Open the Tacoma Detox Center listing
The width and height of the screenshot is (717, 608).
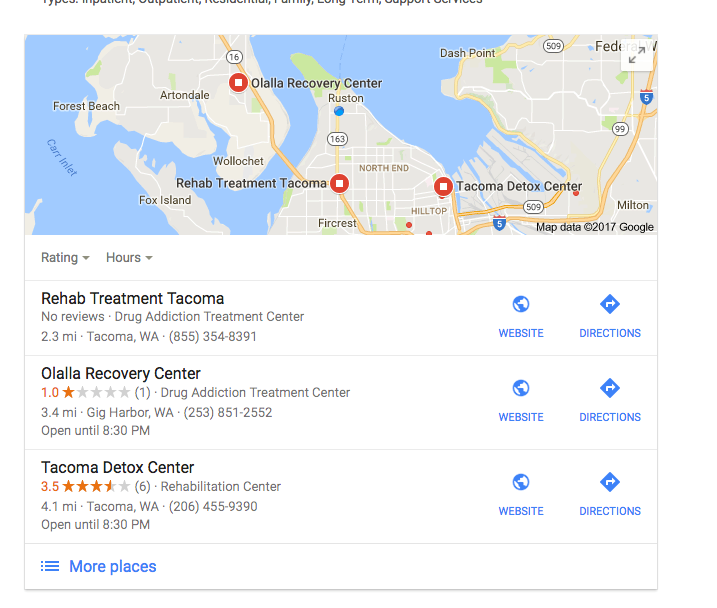click(117, 467)
